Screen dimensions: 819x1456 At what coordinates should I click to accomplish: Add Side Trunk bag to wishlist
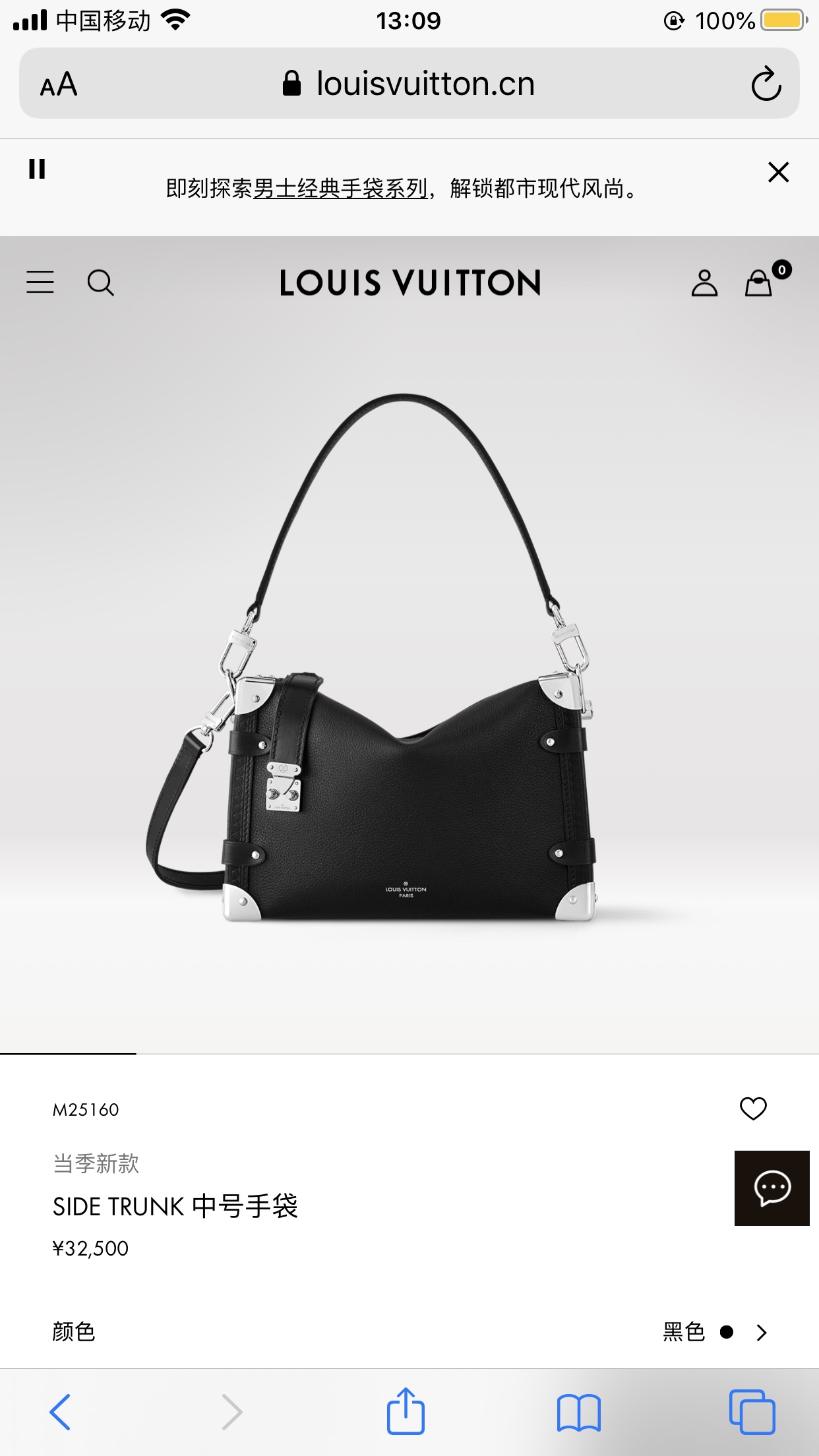(753, 1108)
